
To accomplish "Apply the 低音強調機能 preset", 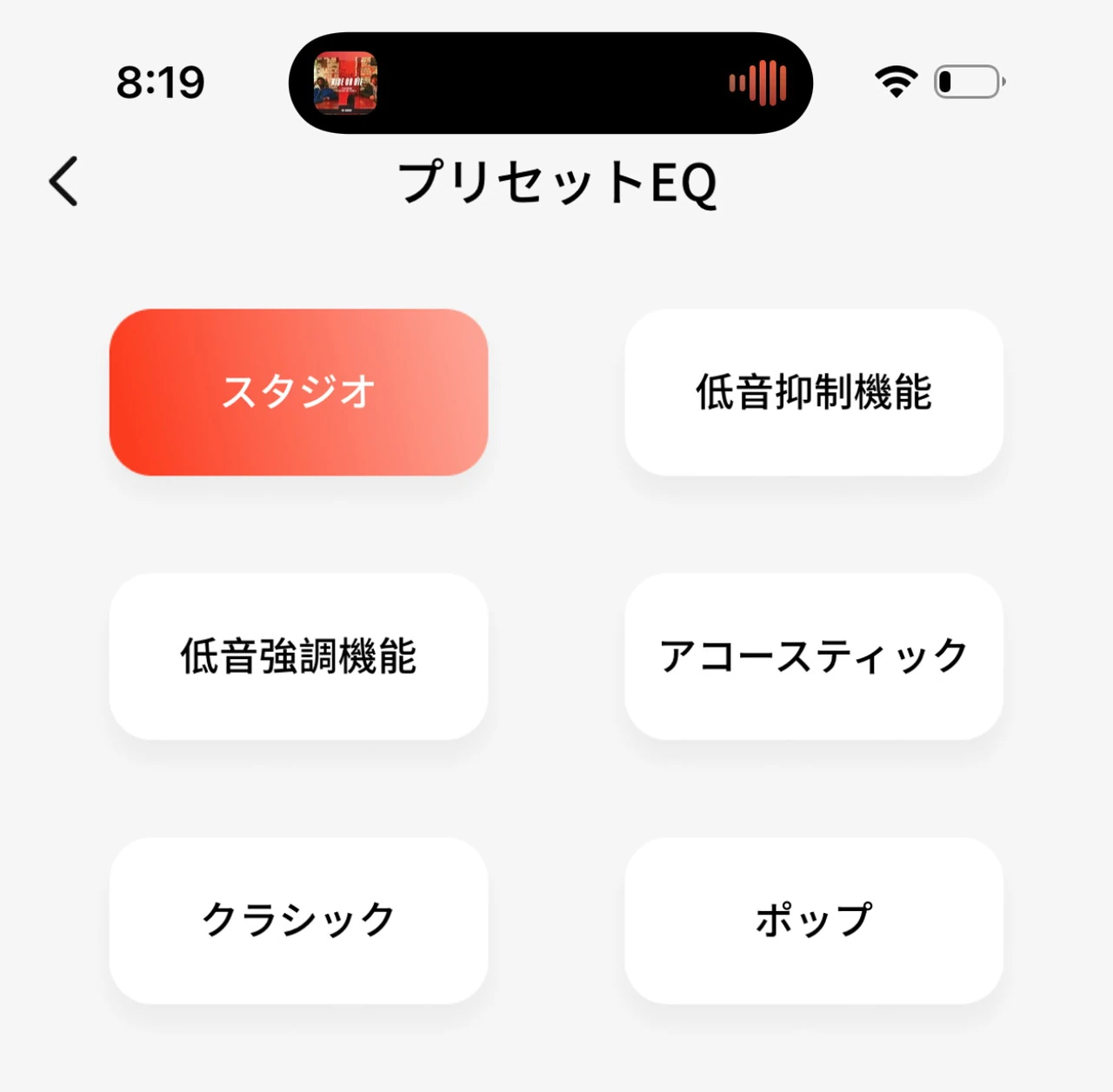I will point(298,656).
